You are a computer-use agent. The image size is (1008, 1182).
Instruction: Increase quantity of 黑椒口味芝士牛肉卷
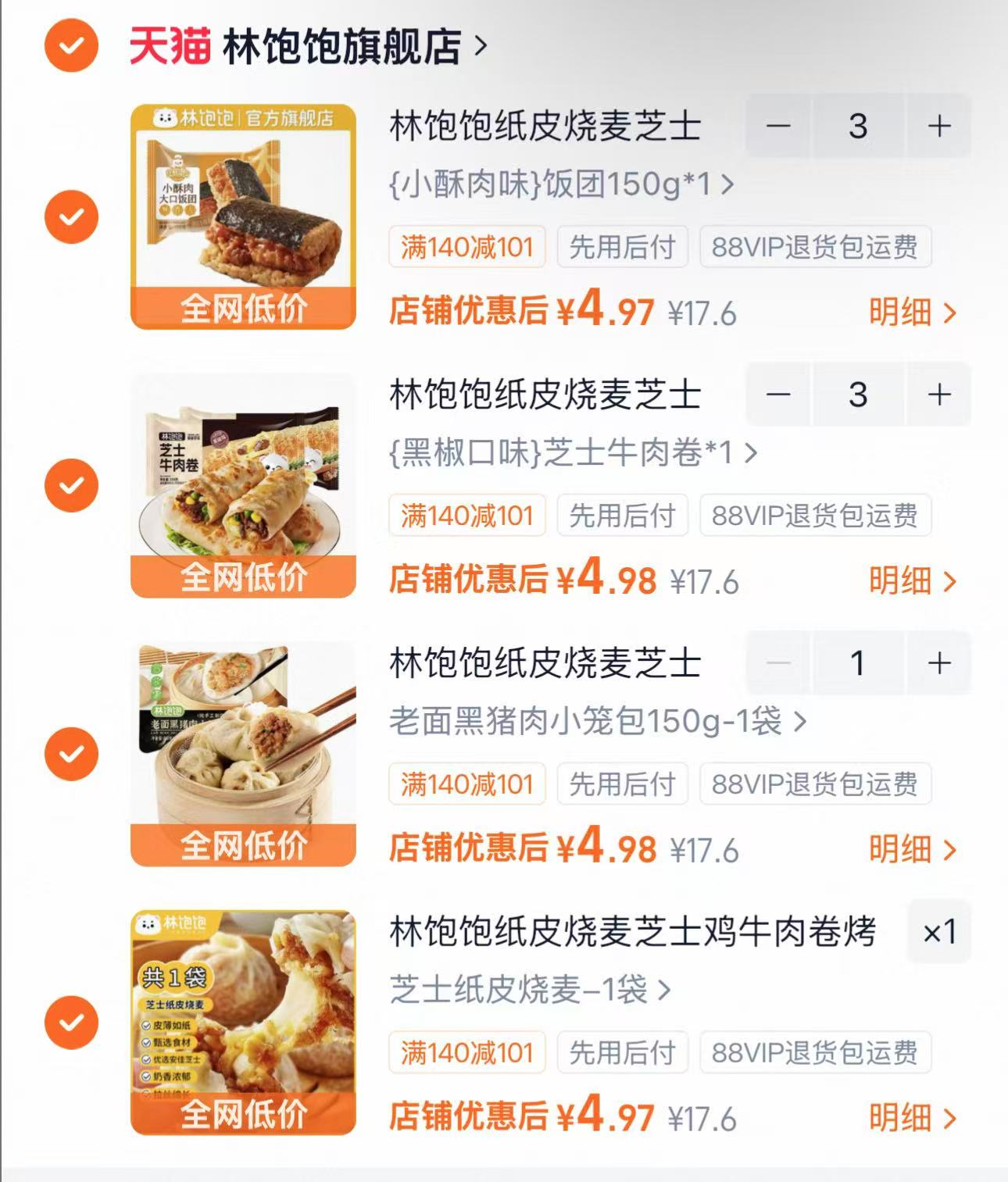point(938,395)
